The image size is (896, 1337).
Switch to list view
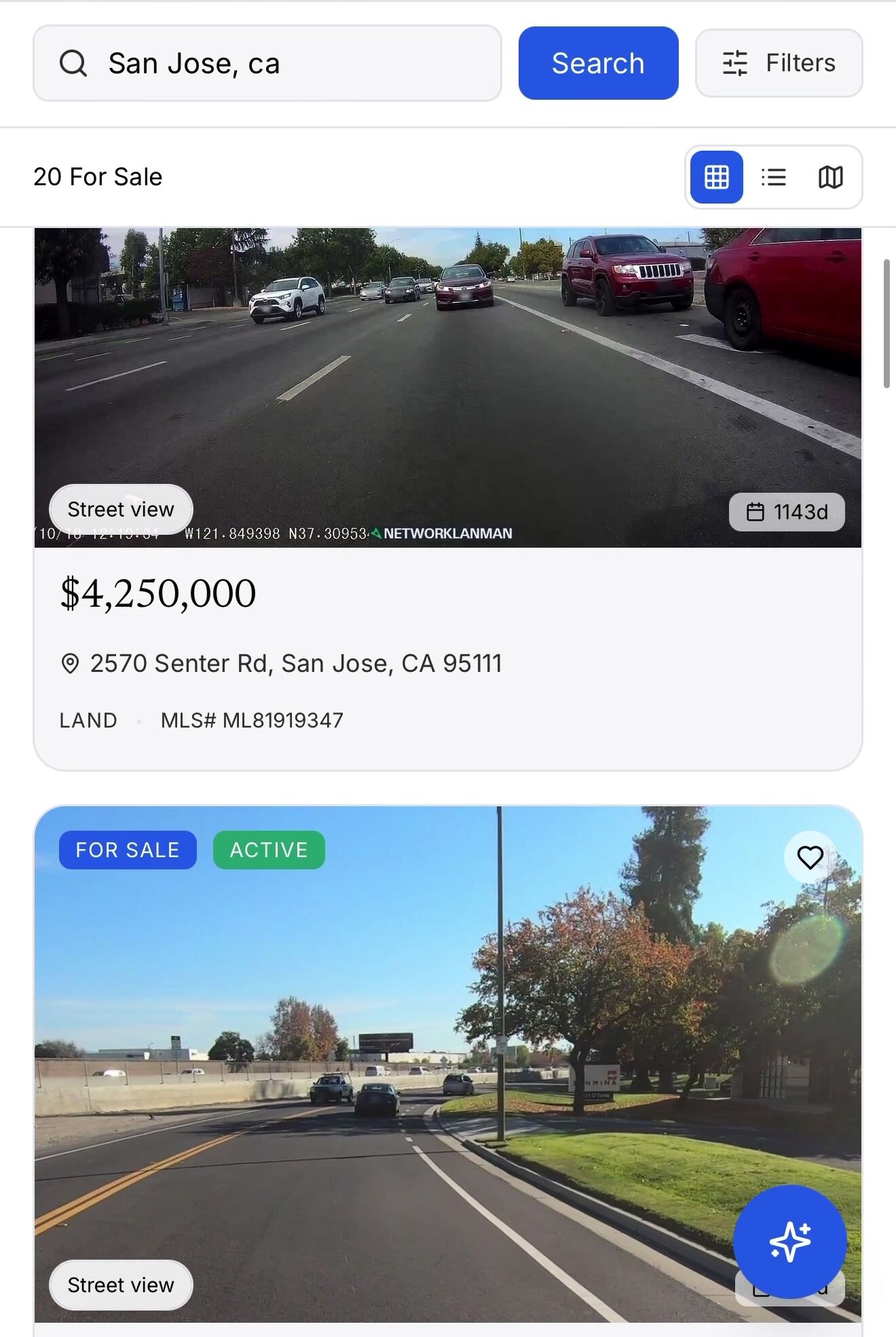[774, 177]
